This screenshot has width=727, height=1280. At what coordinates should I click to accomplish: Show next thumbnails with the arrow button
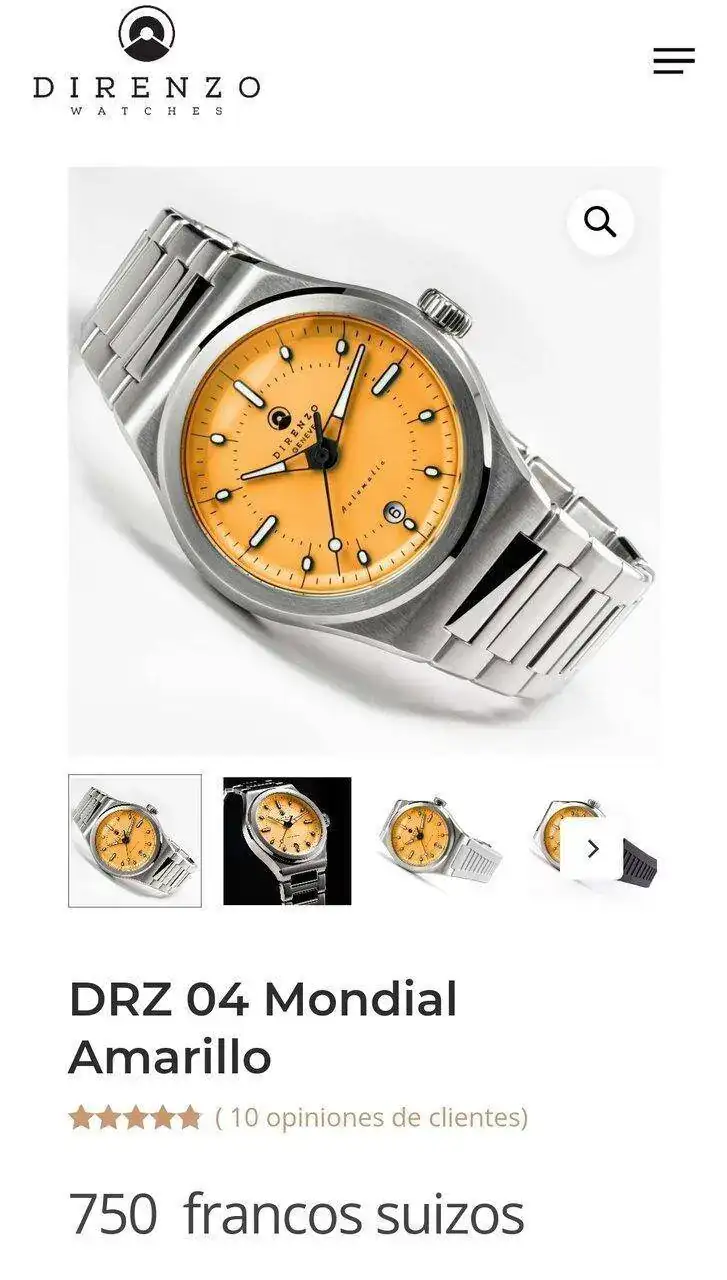click(x=592, y=849)
